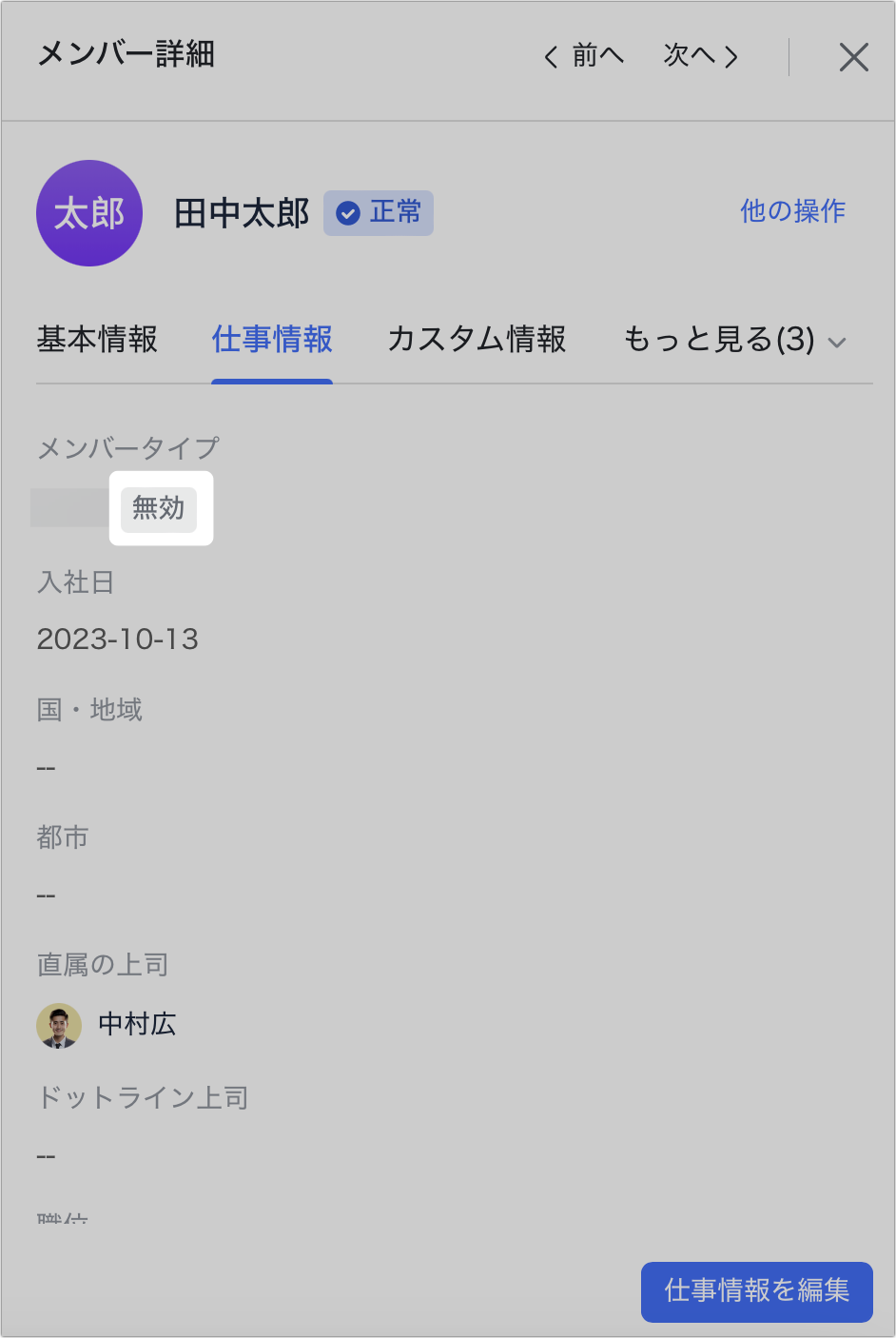Switch to the カスタム情報 tab

pyautogui.click(x=477, y=340)
